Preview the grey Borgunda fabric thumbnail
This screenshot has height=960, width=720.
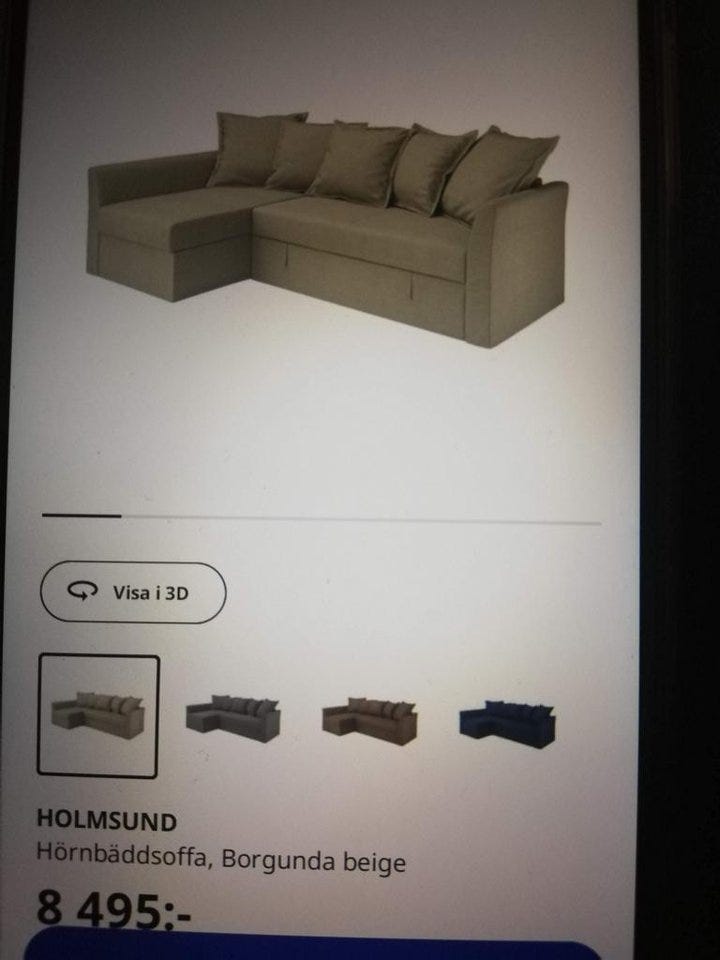pyautogui.click(x=233, y=716)
